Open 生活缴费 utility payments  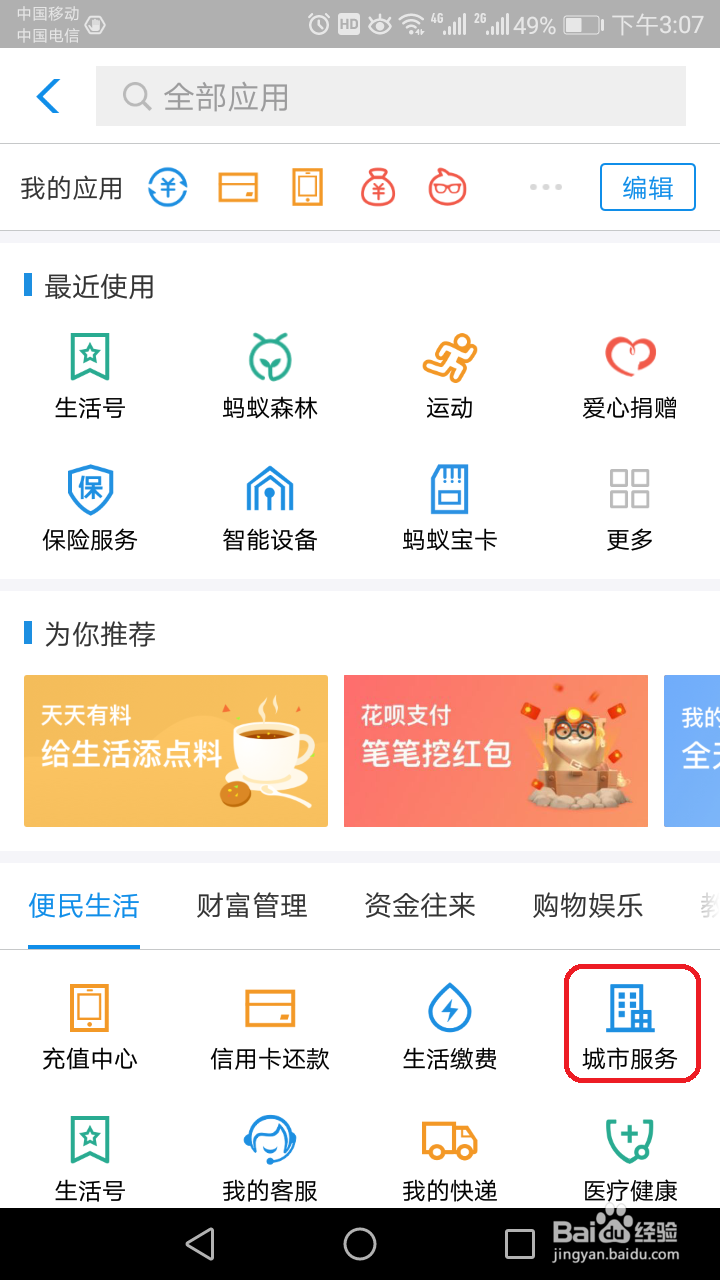click(448, 1023)
